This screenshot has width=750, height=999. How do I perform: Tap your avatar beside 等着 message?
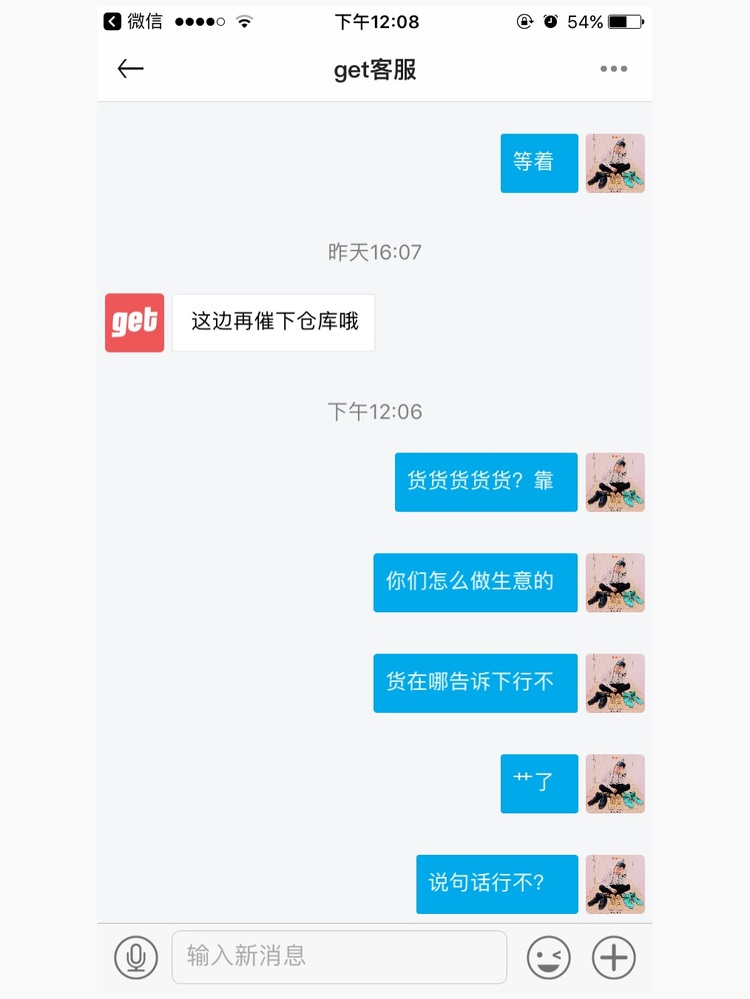click(615, 163)
